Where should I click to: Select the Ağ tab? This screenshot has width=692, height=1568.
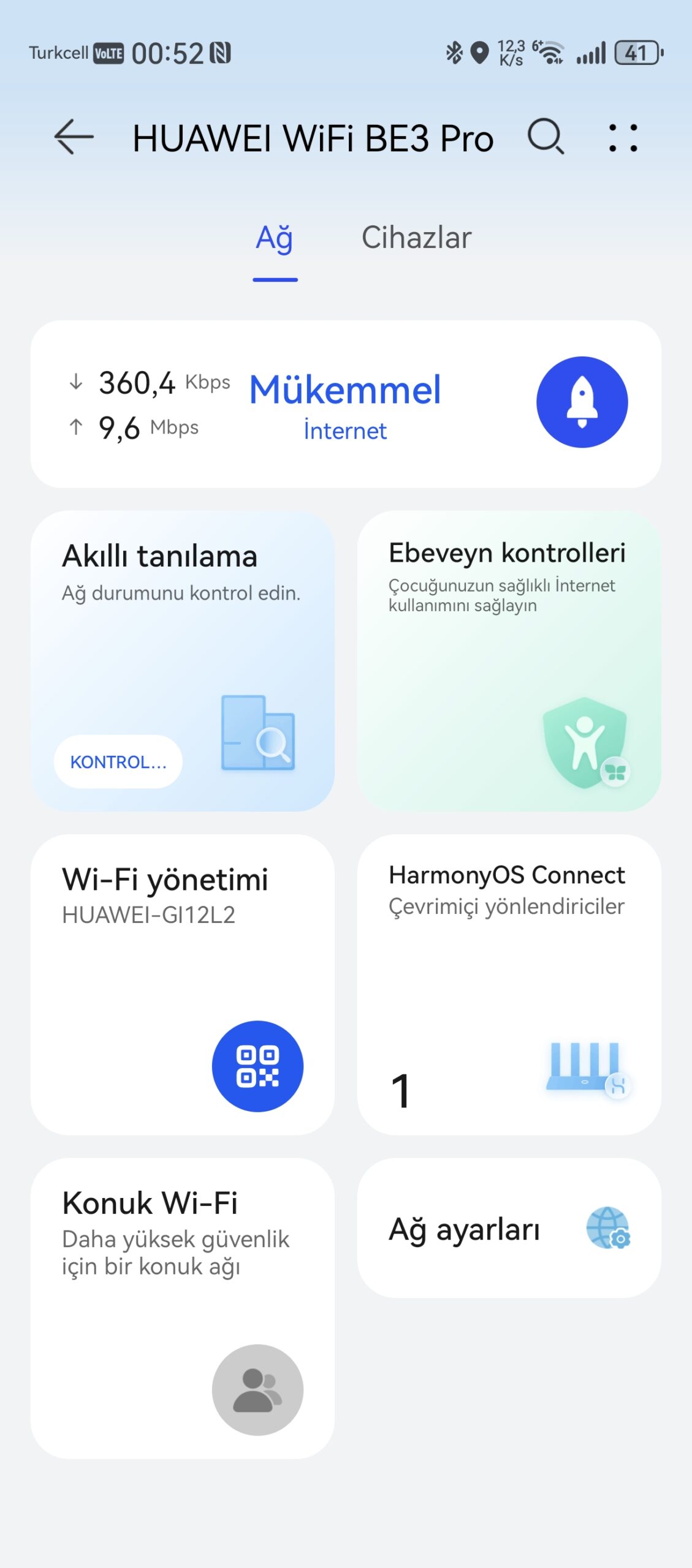click(275, 239)
